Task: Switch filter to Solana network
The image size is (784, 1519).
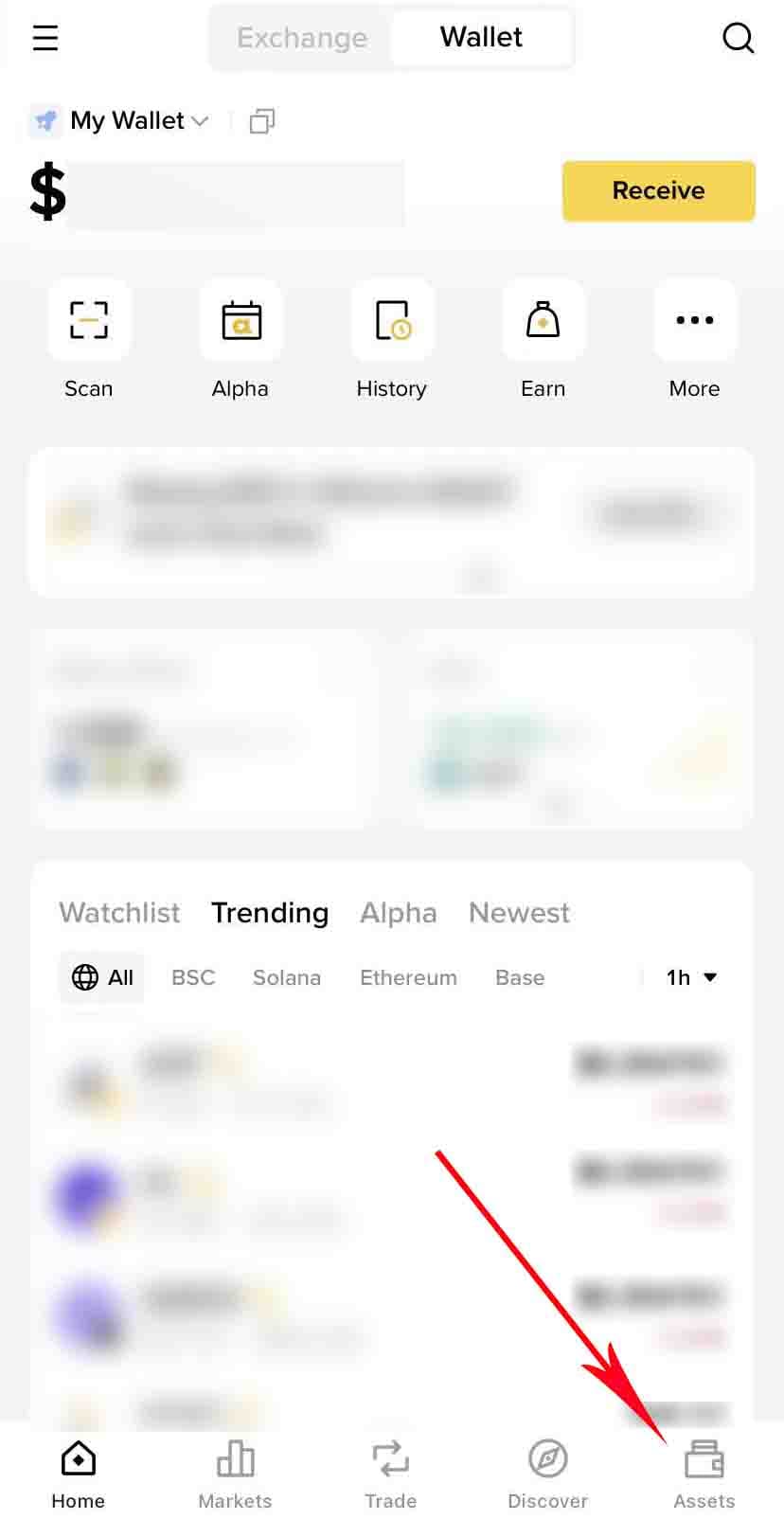Action: (x=287, y=977)
